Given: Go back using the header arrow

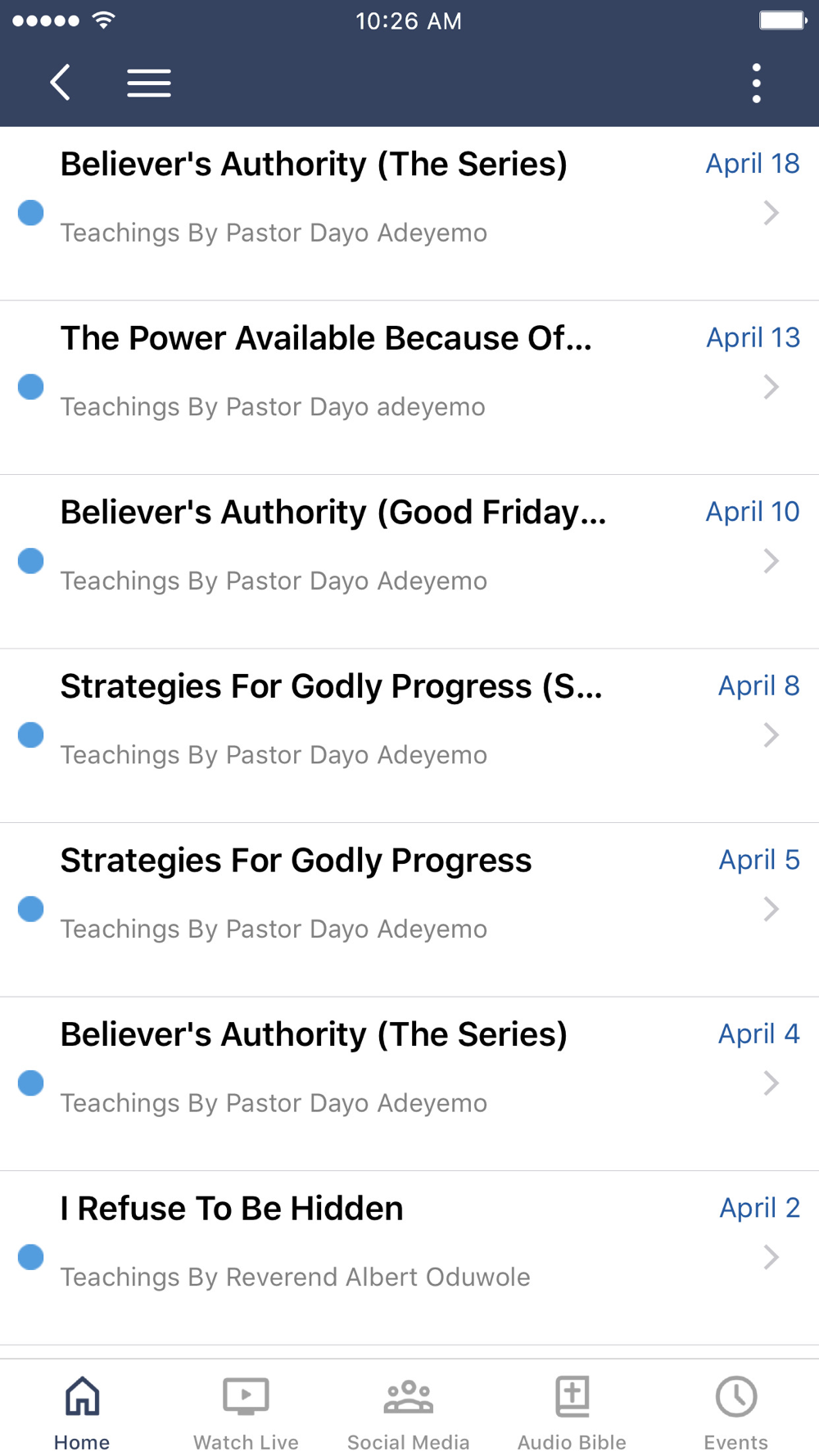Looking at the screenshot, I should (x=60, y=83).
